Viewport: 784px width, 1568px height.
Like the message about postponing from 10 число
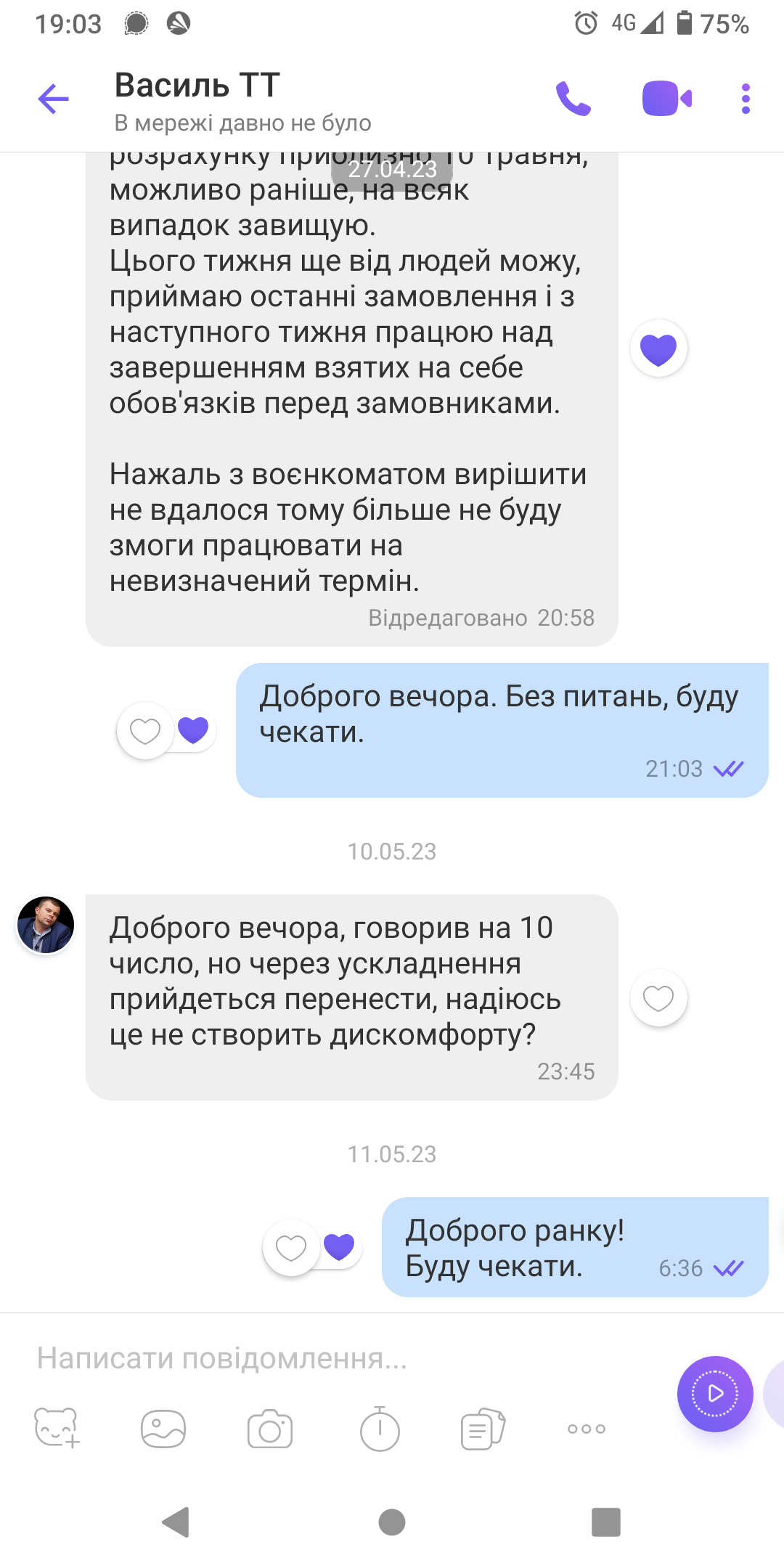tap(658, 998)
